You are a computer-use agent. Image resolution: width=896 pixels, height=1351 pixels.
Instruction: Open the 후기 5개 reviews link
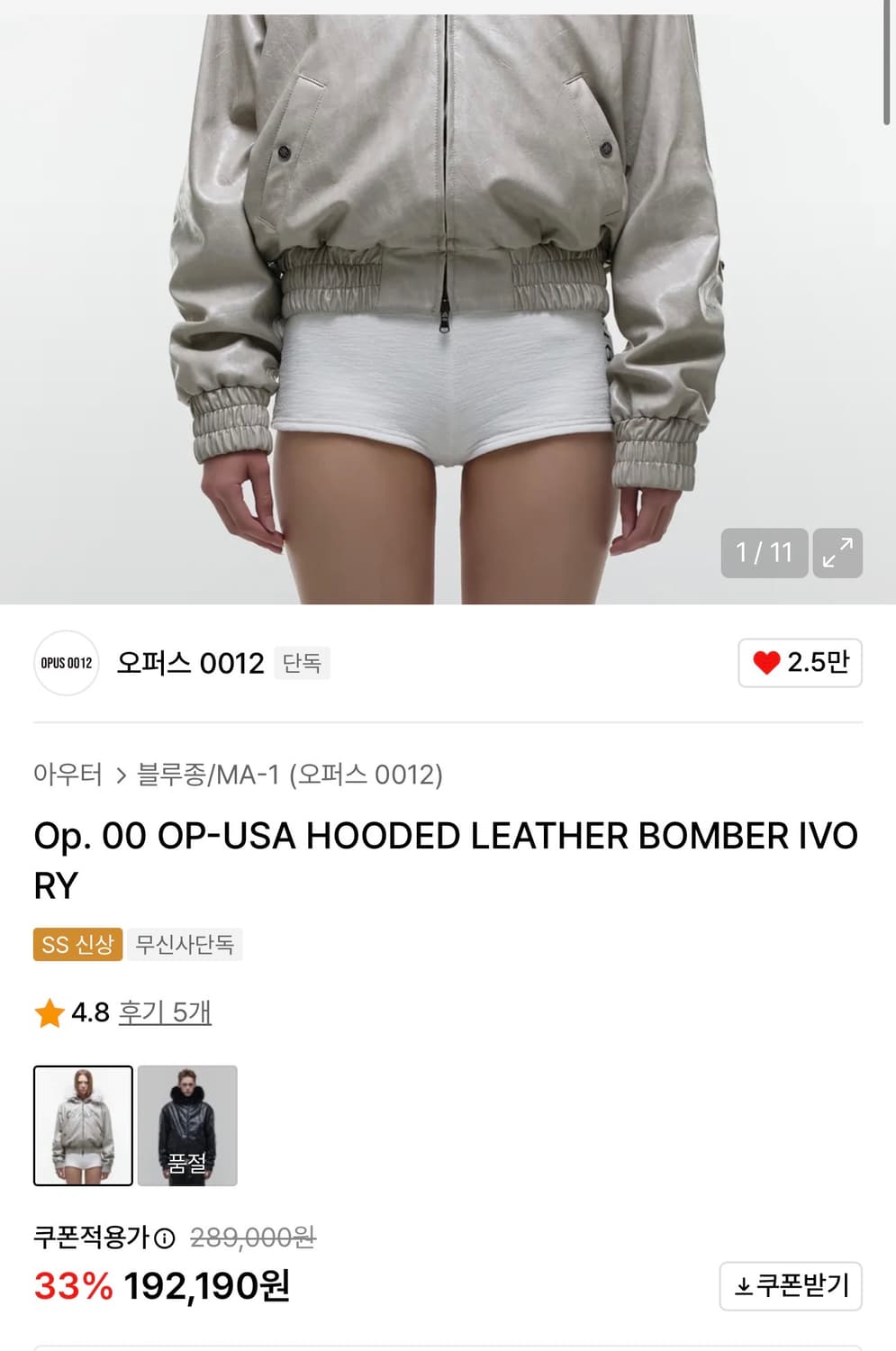tap(163, 1012)
